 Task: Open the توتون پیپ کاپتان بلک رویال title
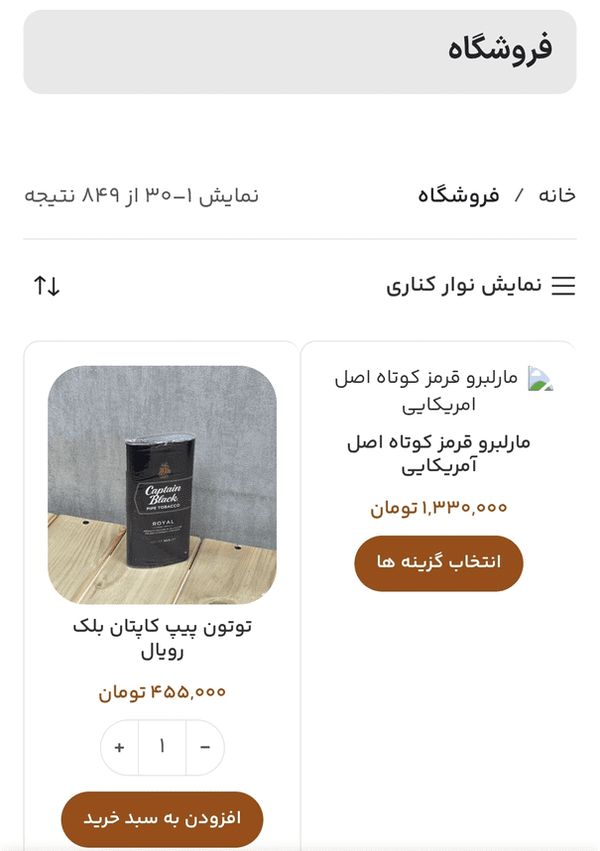(162, 638)
